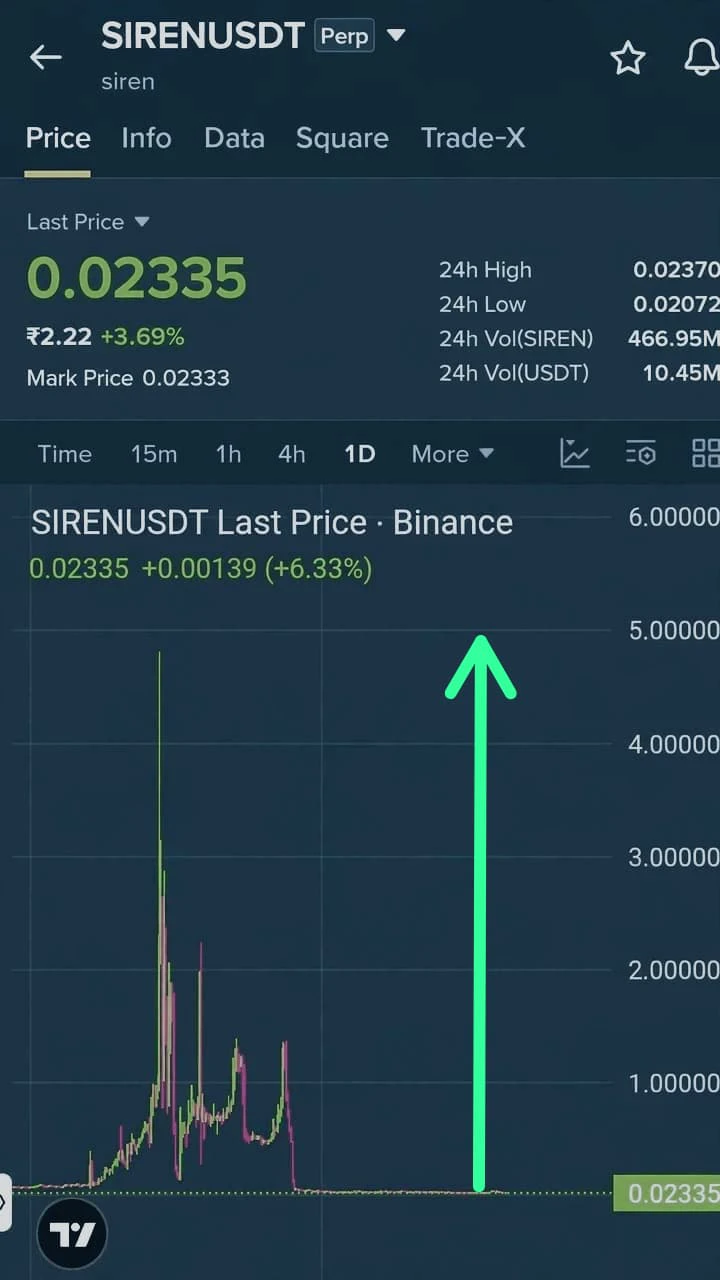This screenshot has width=720, height=1280.
Task: Select the 15m chart interval
Action: coord(154,454)
